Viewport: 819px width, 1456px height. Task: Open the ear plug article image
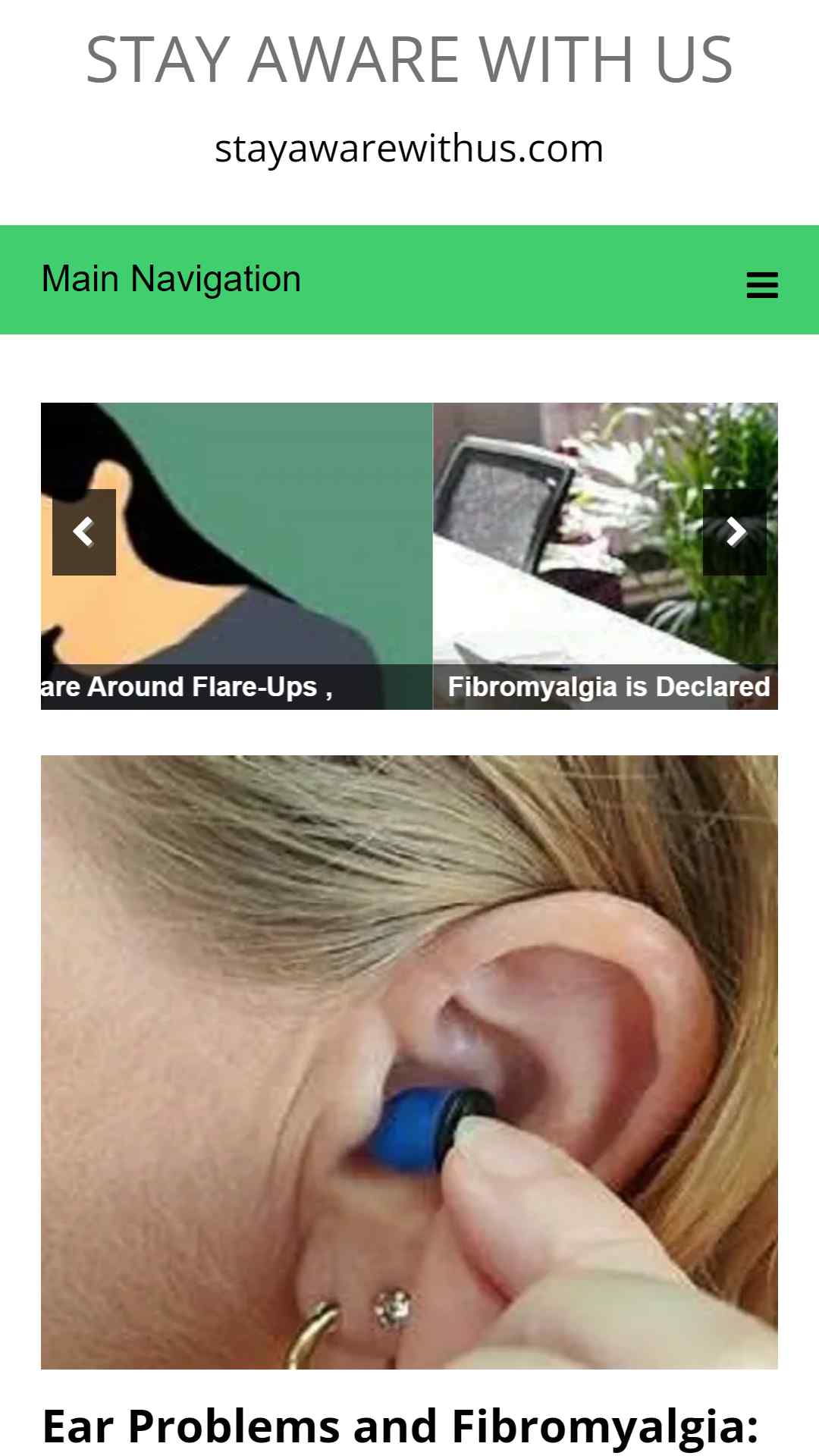click(409, 1062)
